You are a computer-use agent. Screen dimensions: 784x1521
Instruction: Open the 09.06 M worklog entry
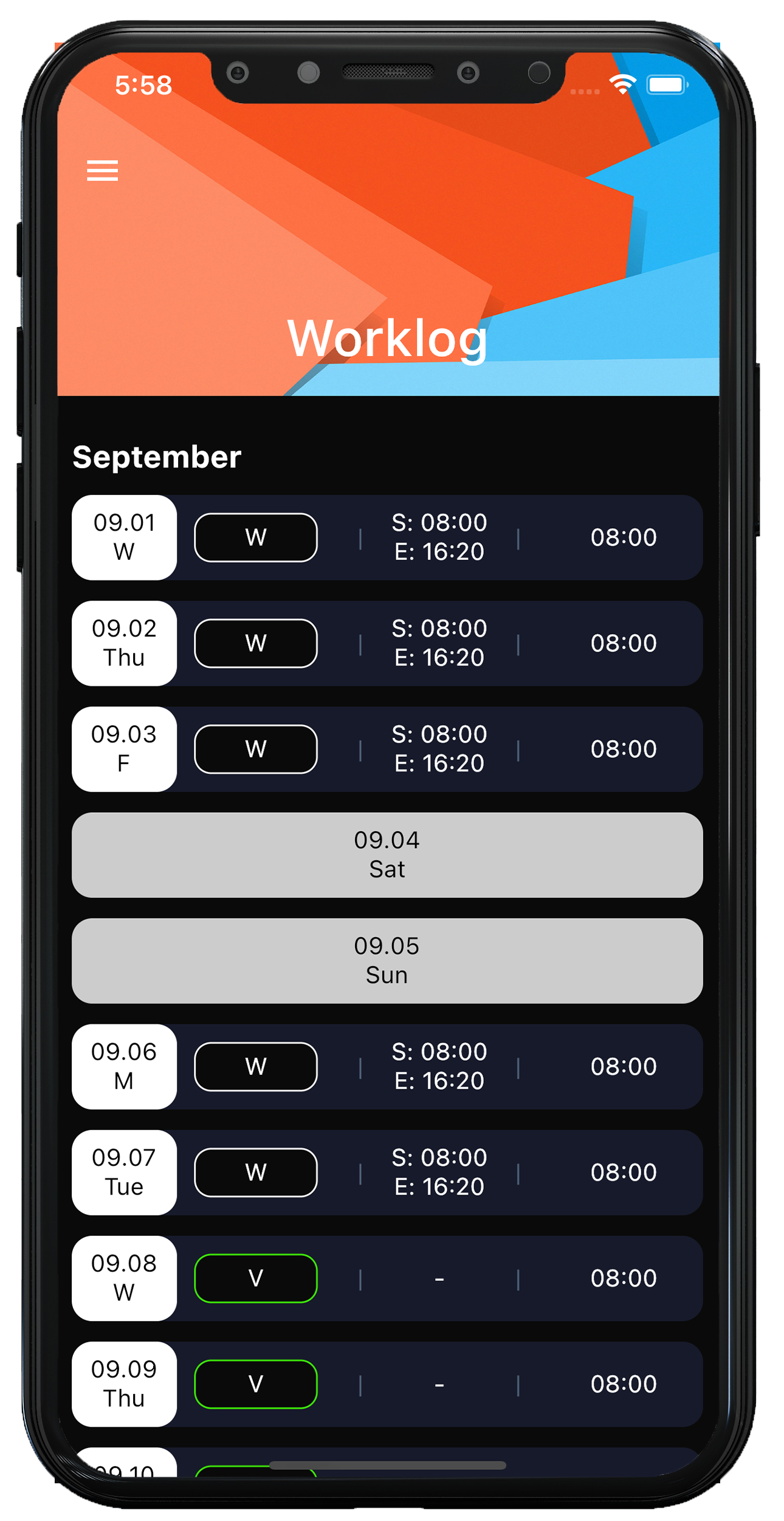coord(387,1066)
